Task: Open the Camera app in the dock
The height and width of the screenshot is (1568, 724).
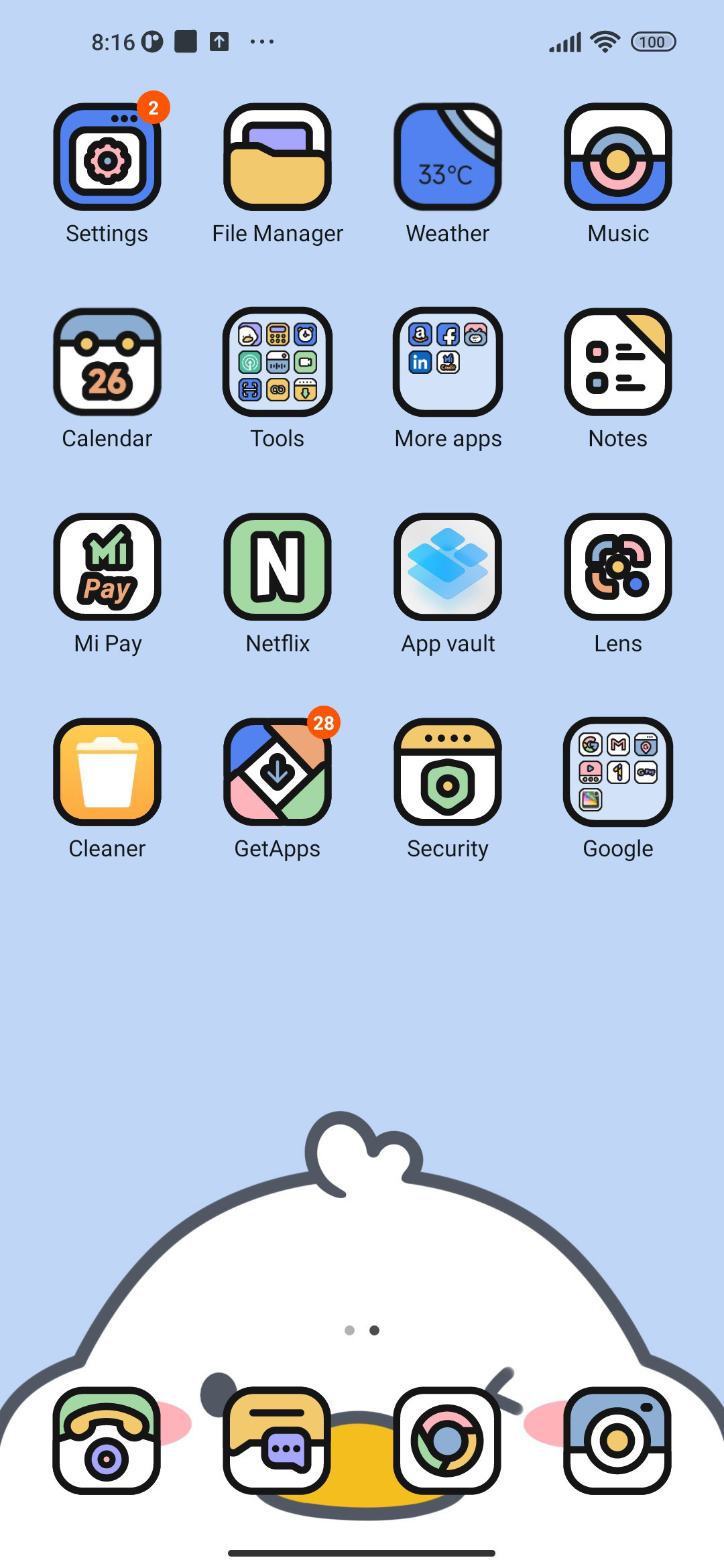Action: (618, 1441)
